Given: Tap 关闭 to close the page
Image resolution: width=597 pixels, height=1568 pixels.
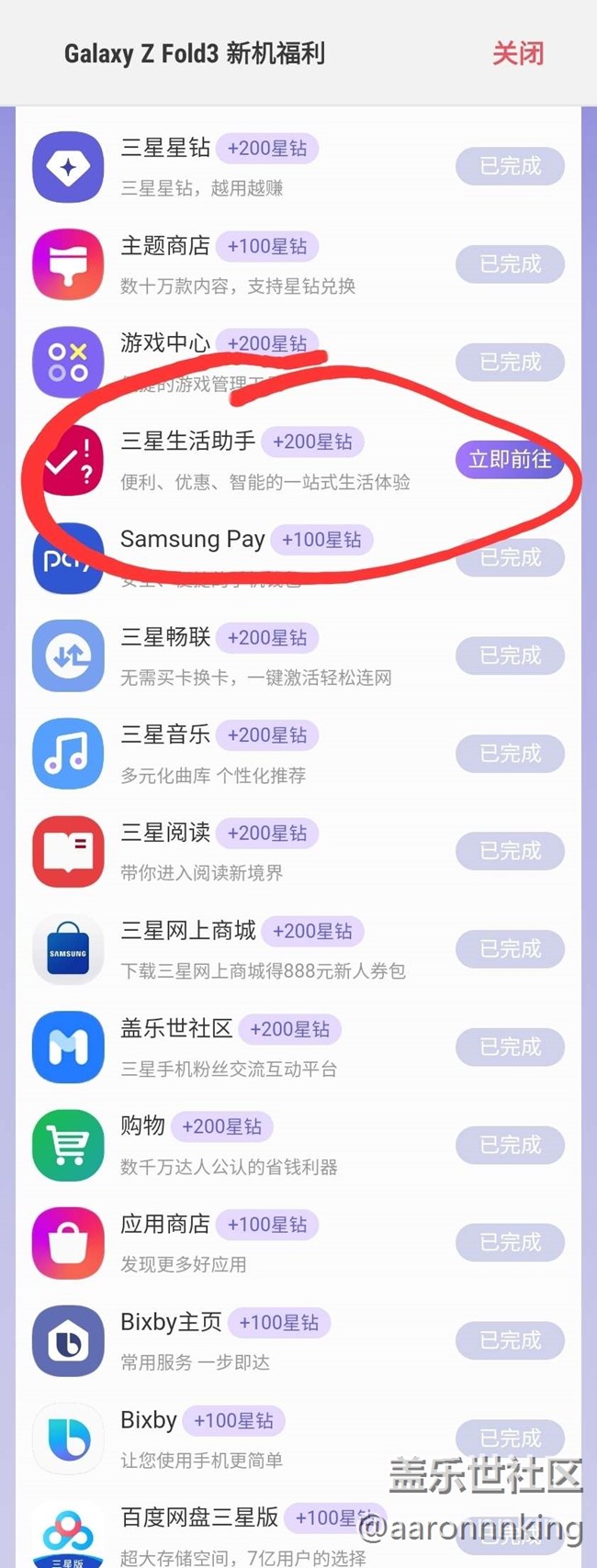Looking at the screenshot, I should pos(517,53).
